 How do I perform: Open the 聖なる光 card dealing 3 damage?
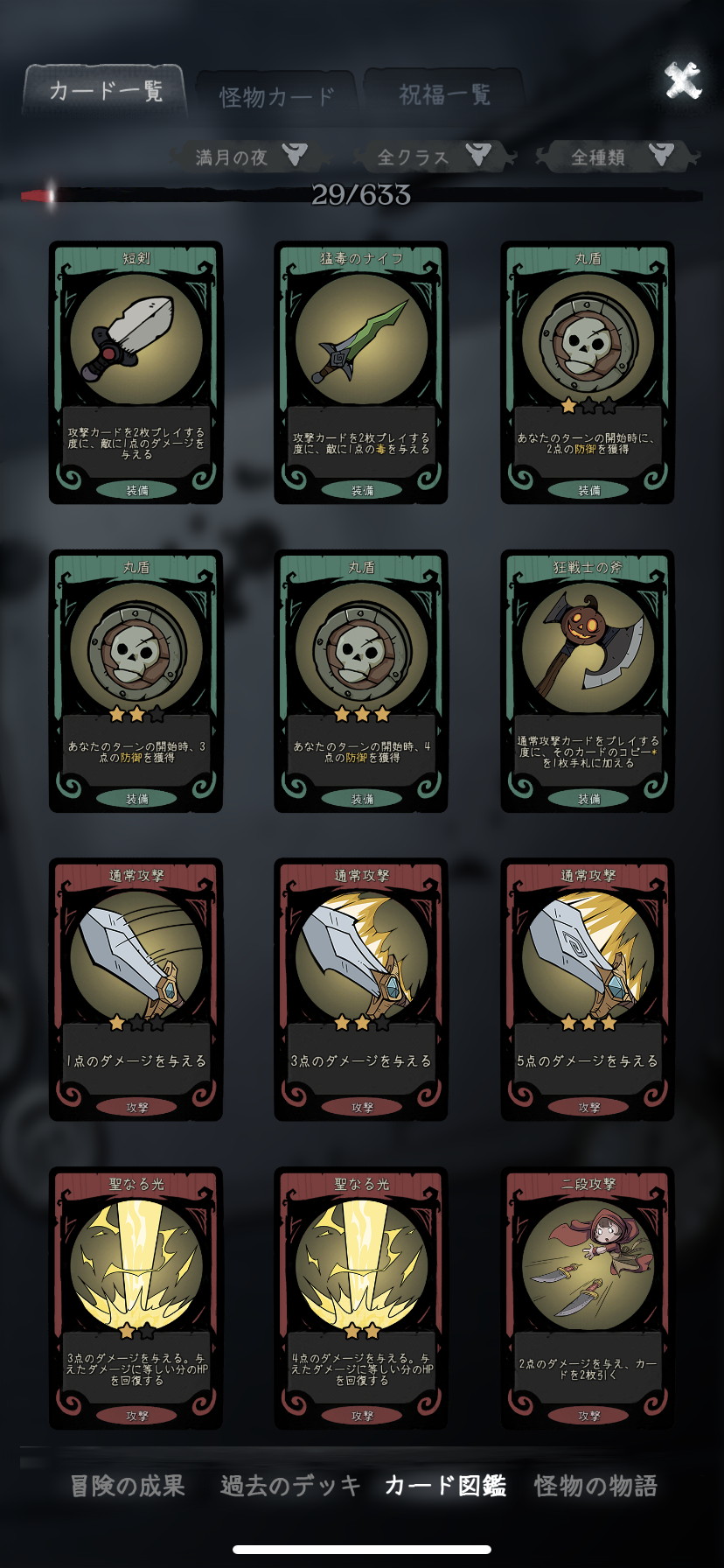(x=136, y=1298)
